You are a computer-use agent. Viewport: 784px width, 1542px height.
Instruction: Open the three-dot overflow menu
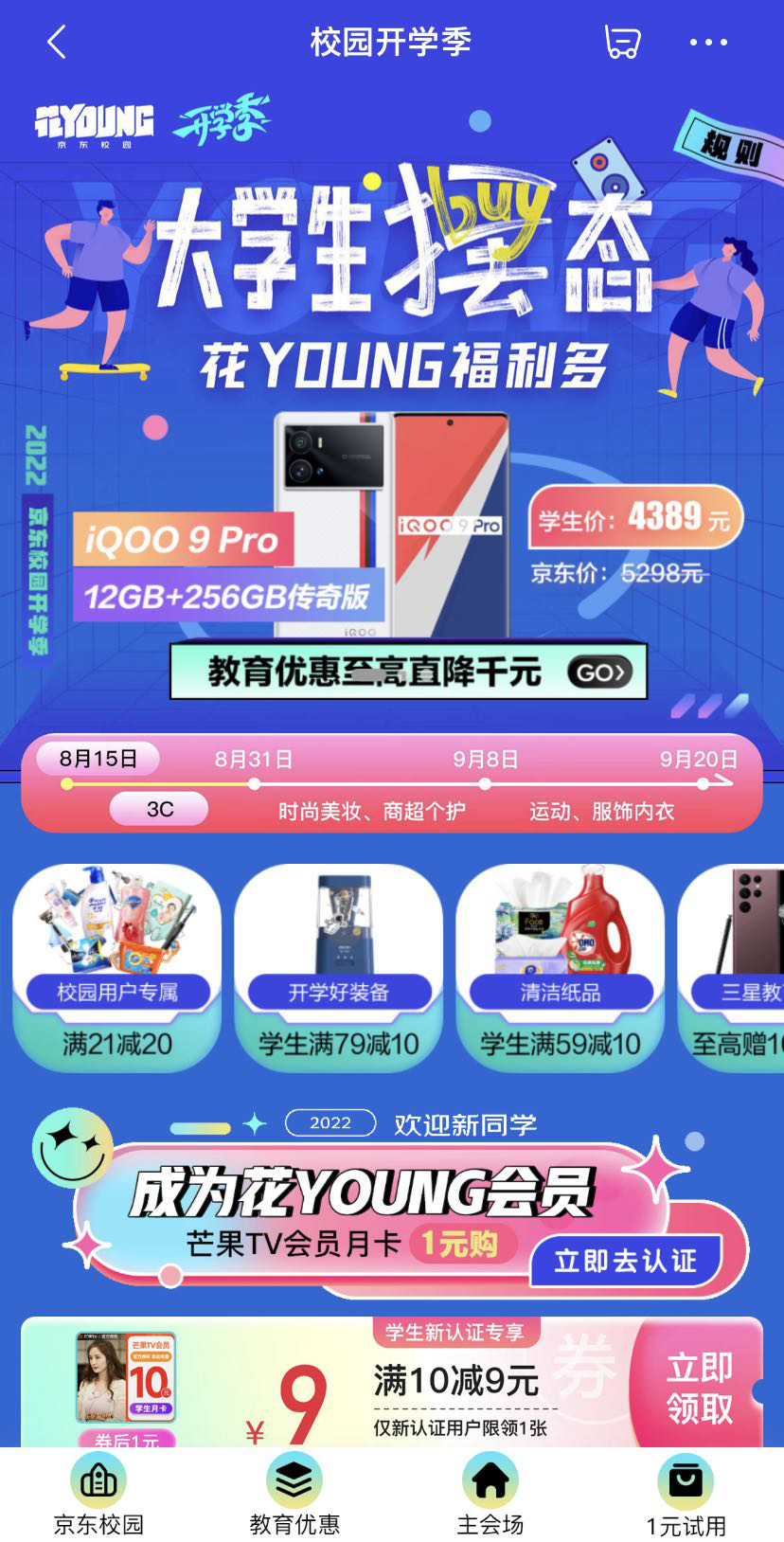tap(708, 43)
